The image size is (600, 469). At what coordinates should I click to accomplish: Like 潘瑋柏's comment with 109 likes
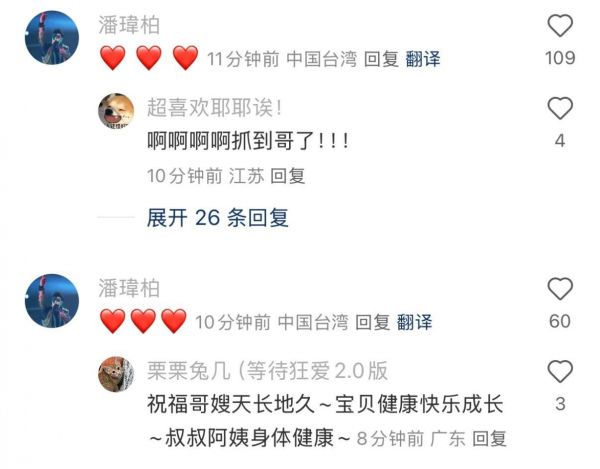tap(560, 26)
